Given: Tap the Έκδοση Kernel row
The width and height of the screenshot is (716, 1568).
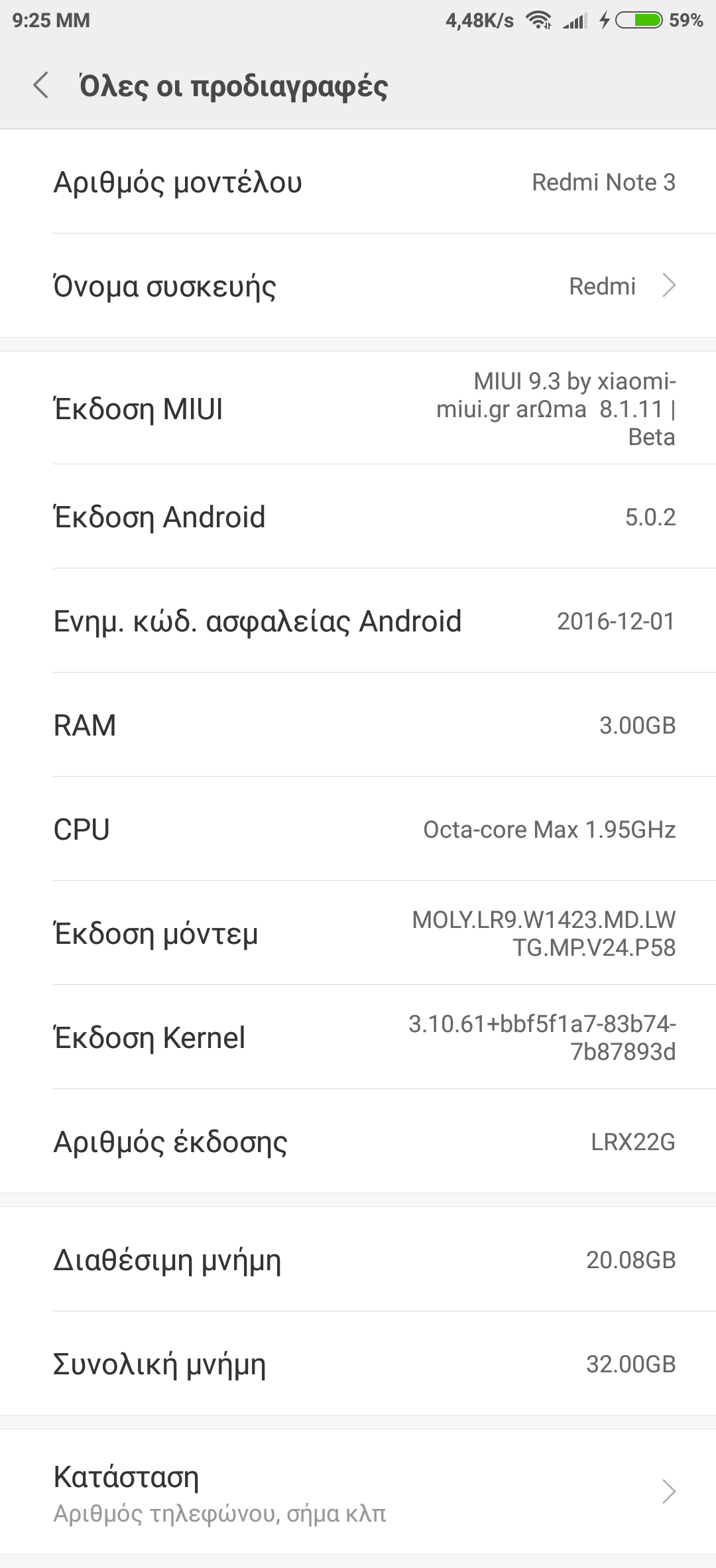Looking at the screenshot, I should point(358,1037).
